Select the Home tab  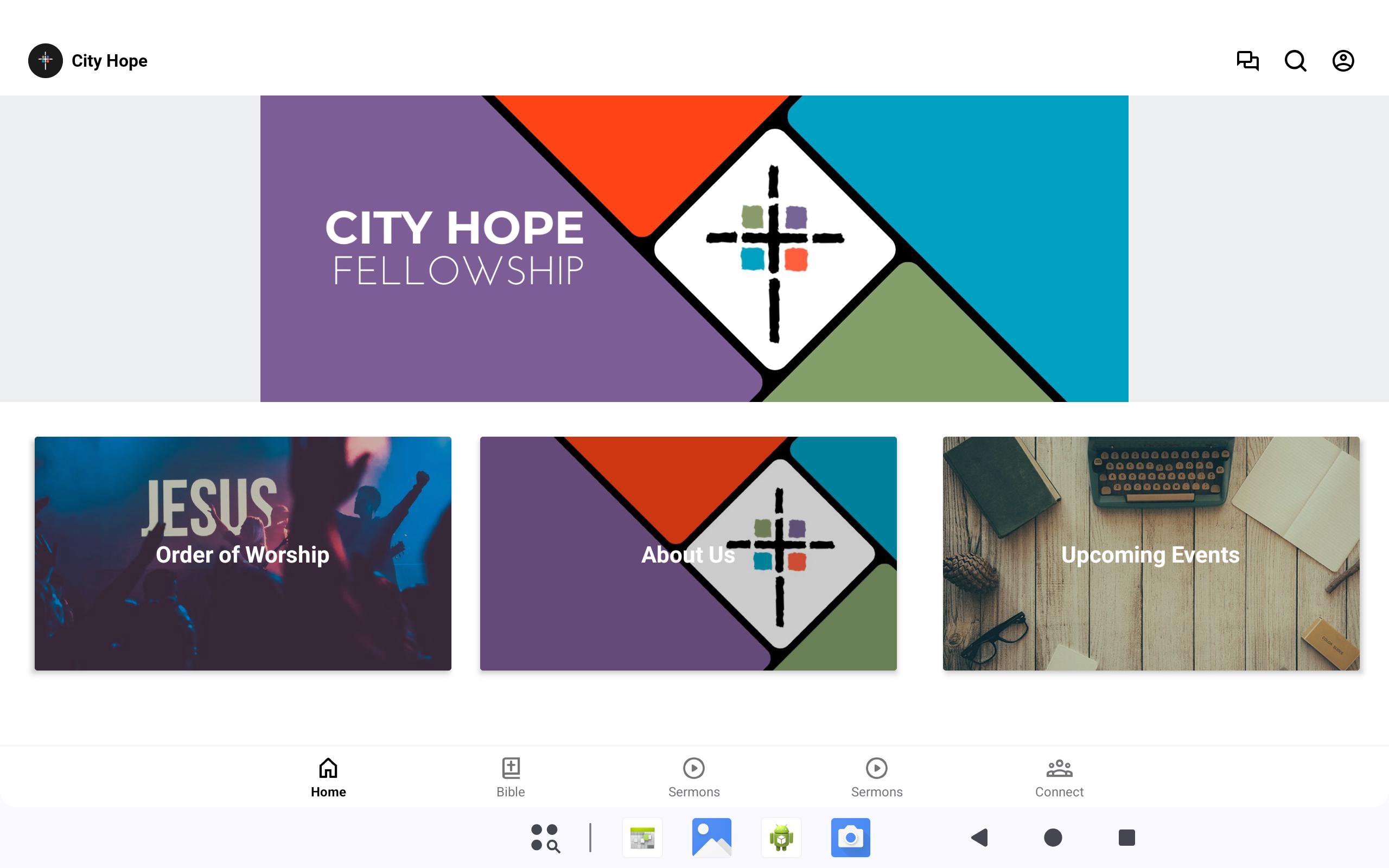328,777
